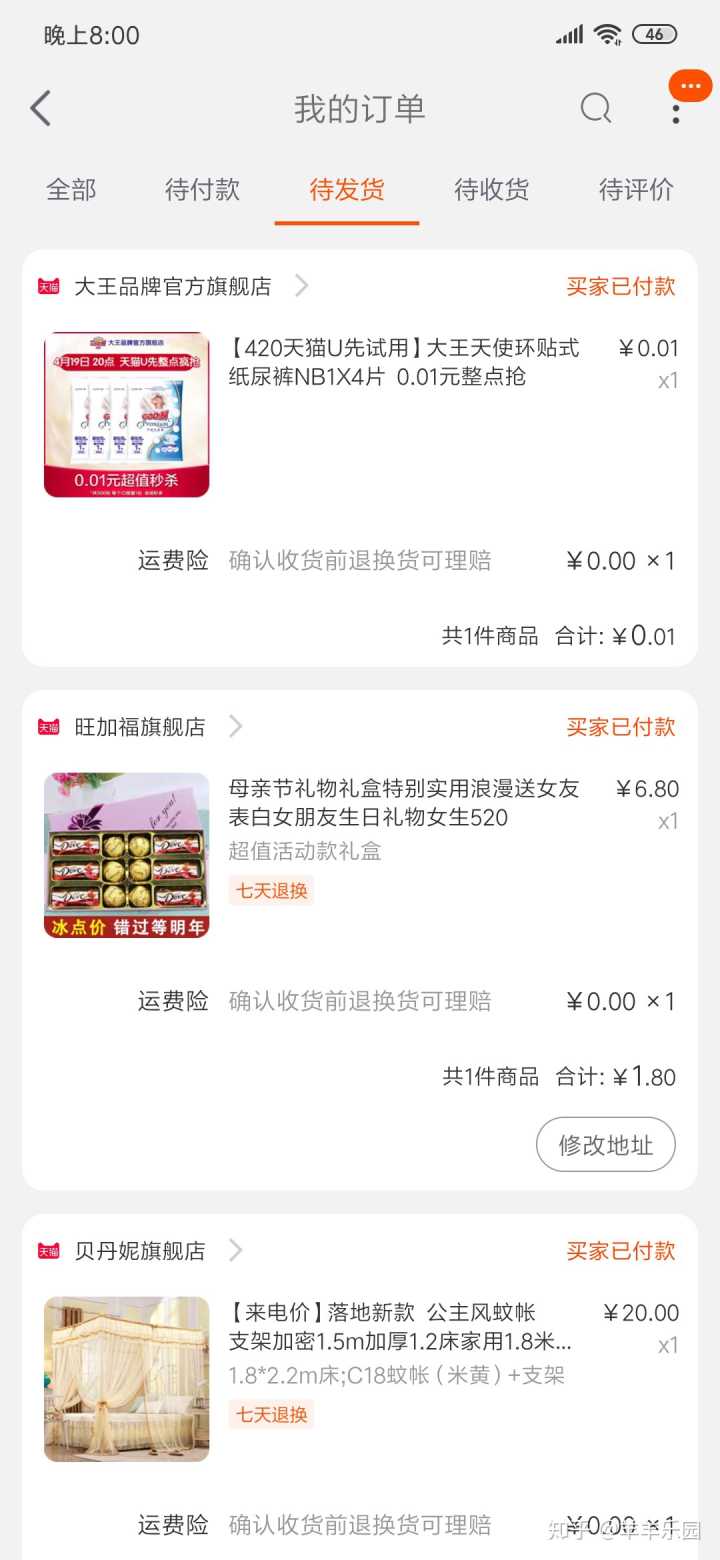This screenshot has height=1560, width=720.
Task: Switch to the 全部 tab
Action: (x=71, y=190)
